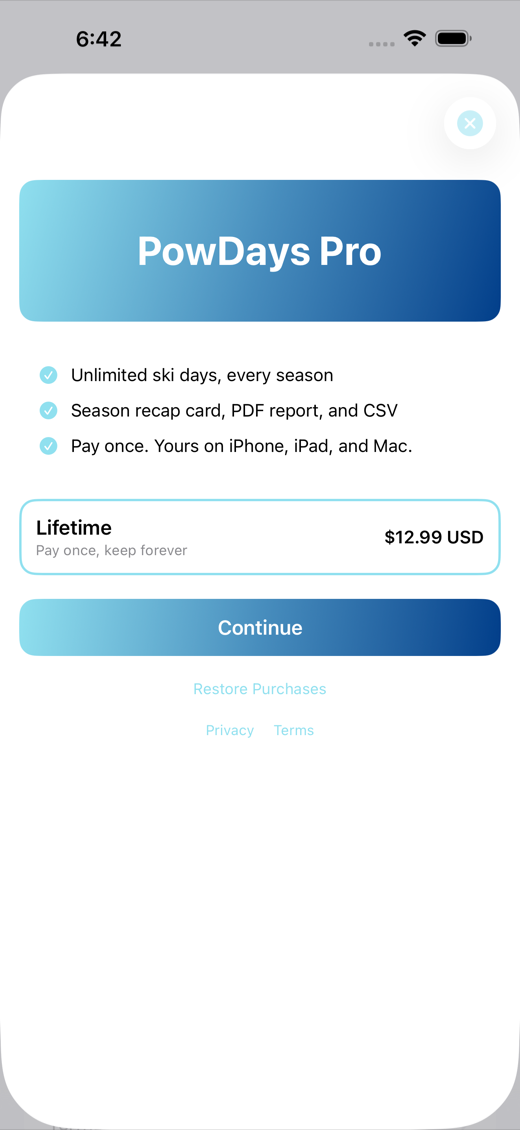Select the Lifetime $12.99 plan
This screenshot has width=520, height=1130.
[x=260, y=537]
